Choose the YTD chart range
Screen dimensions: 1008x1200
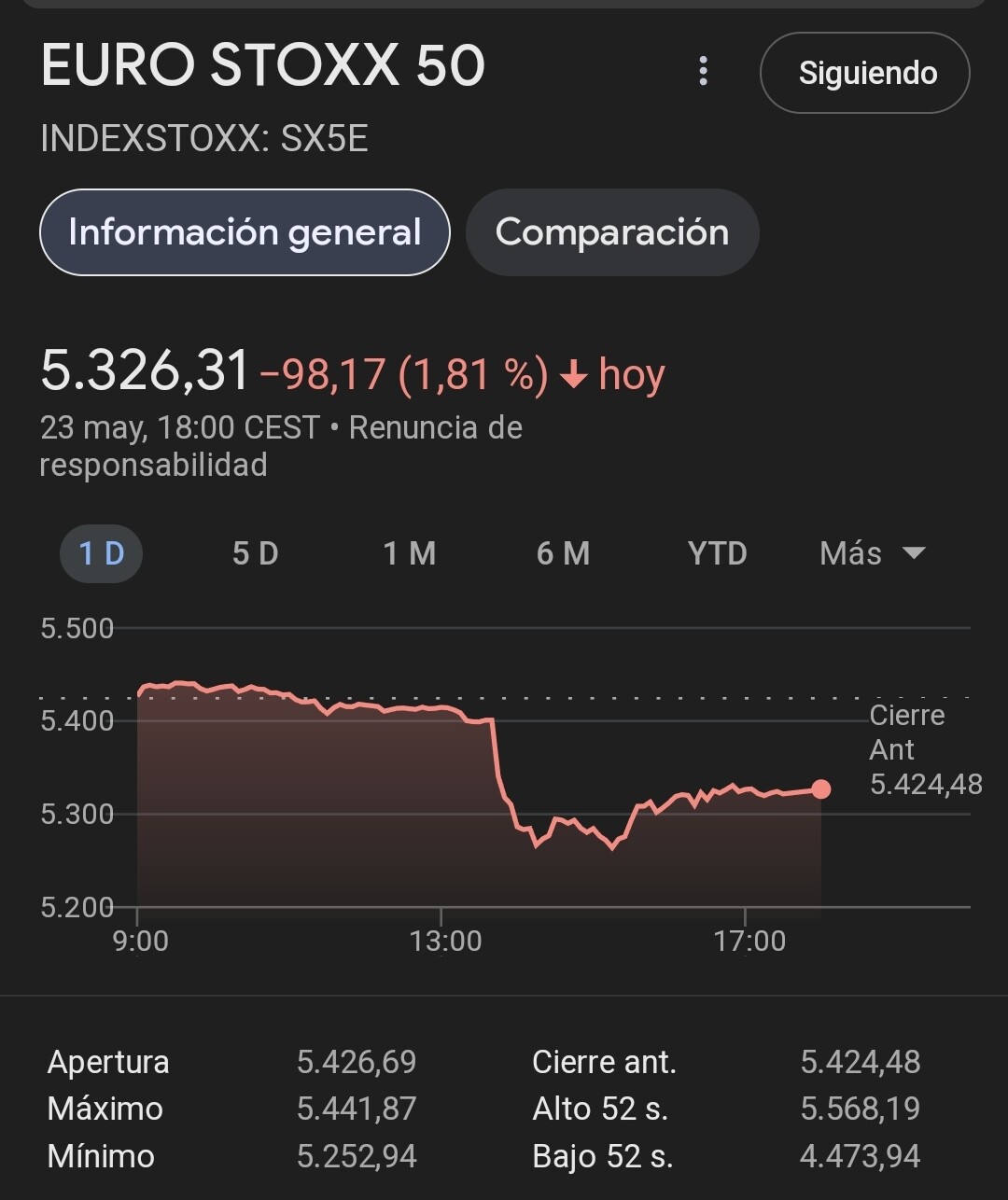coord(718,553)
